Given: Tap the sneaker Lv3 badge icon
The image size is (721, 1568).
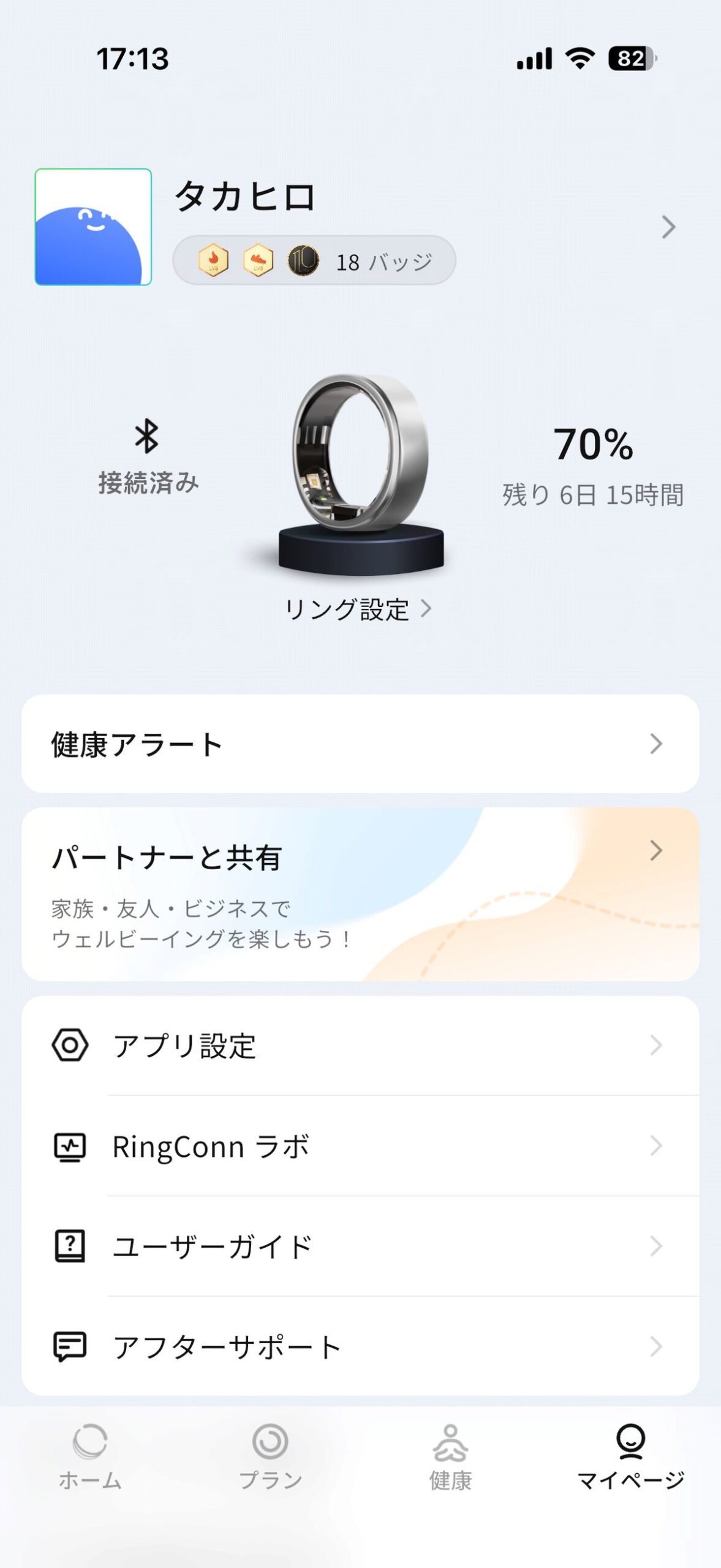Looking at the screenshot, I should pos(257,260).
